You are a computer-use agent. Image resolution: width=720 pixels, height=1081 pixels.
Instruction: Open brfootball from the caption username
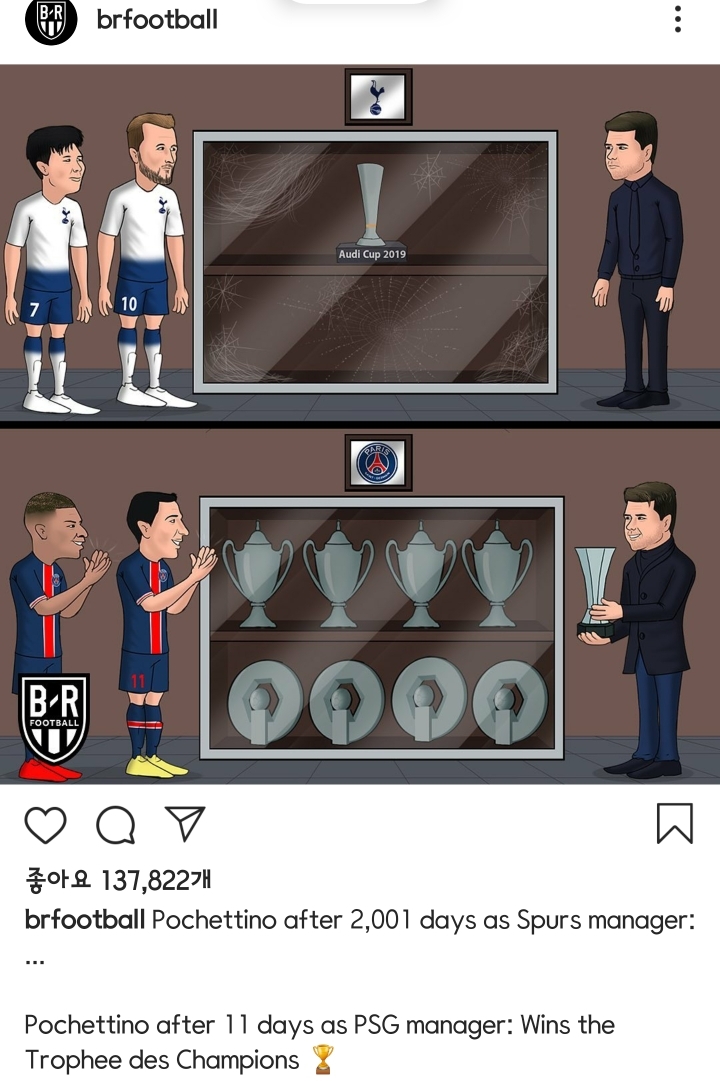pyautogui.click(x=85, y=920)
